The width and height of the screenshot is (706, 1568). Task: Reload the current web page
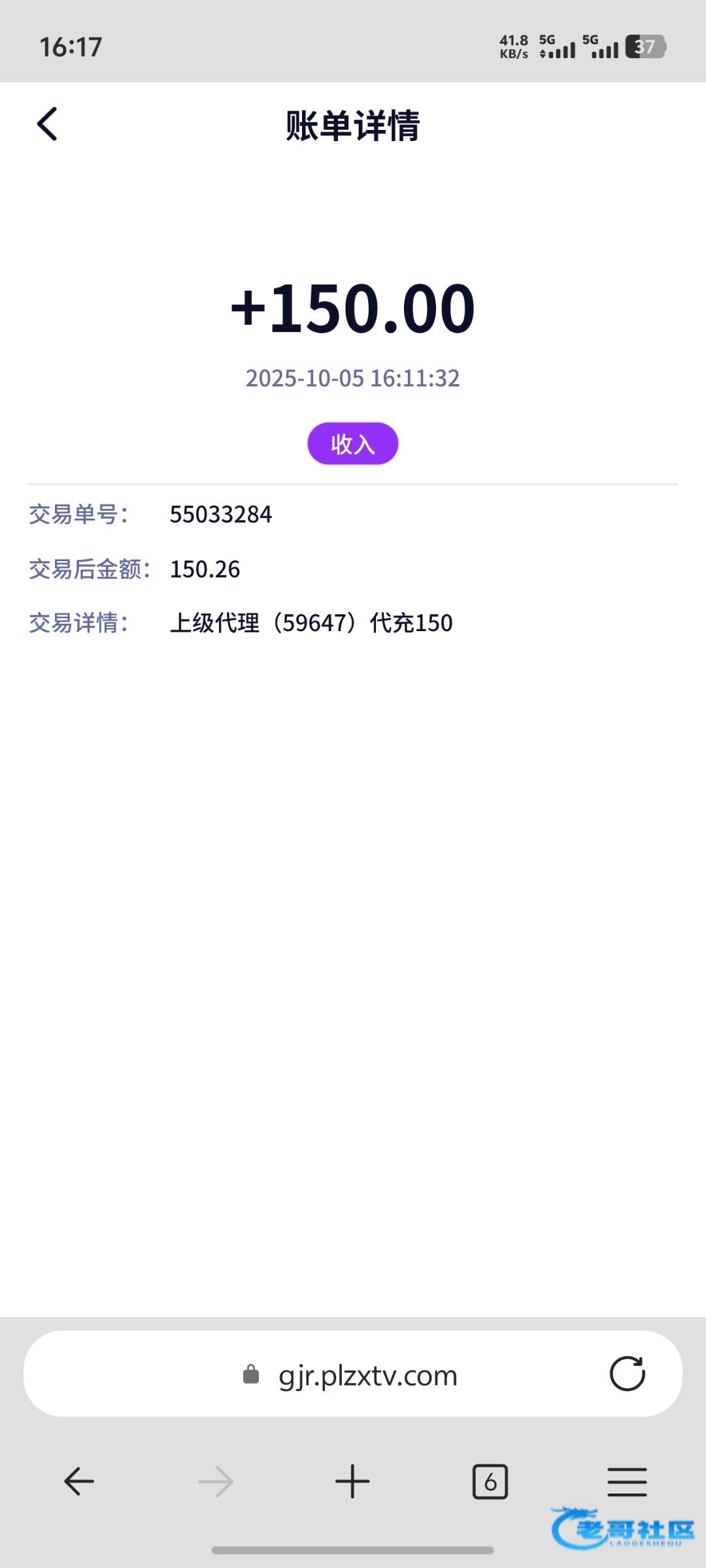point(627,1374)
